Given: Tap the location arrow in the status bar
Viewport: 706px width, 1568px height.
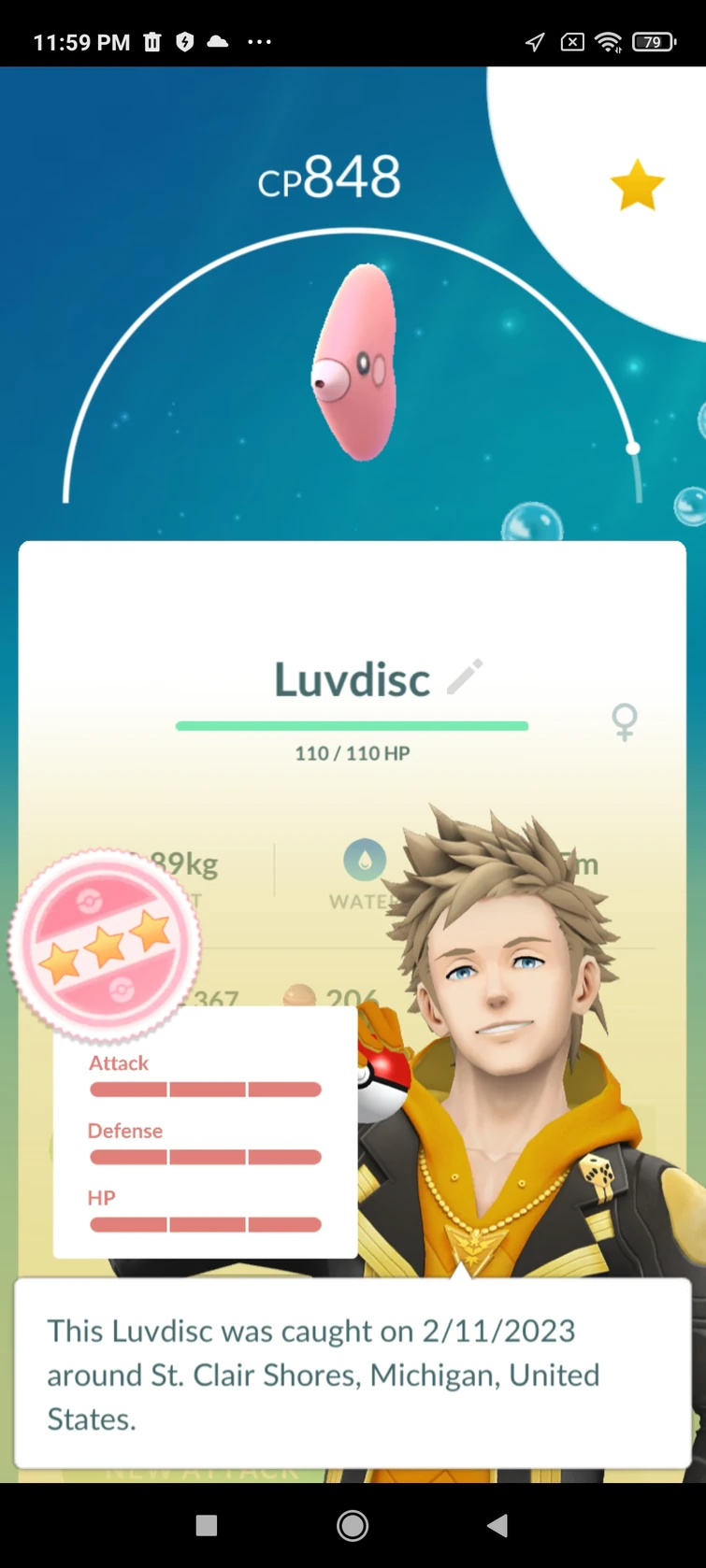Looking at the screenshot, I should [533, 41].
